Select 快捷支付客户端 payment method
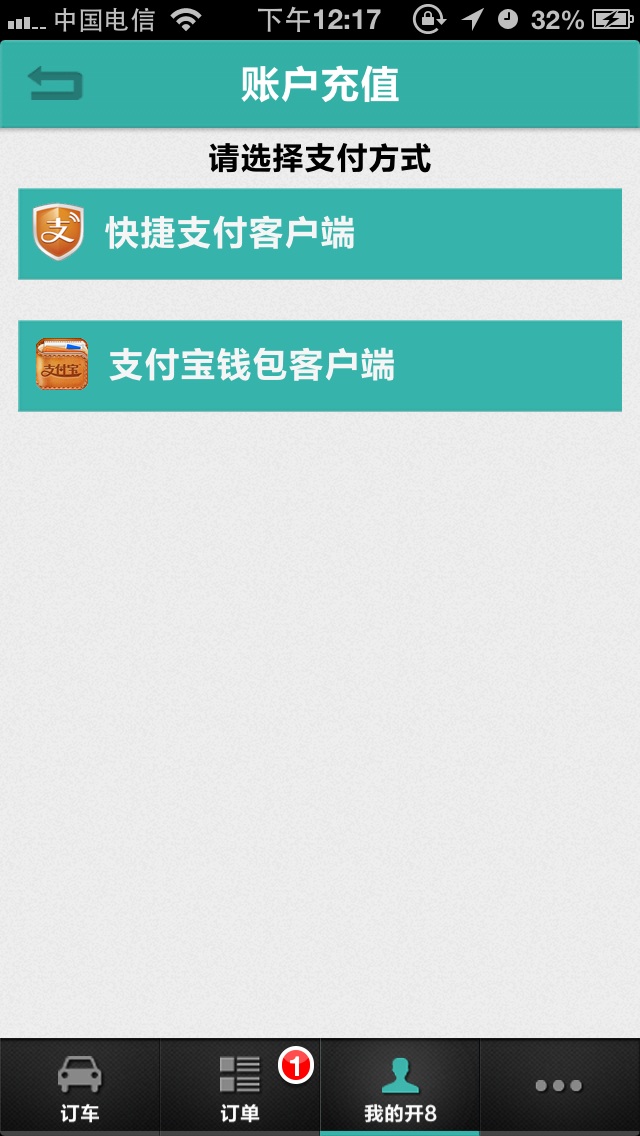 click(x=320, y=234)
